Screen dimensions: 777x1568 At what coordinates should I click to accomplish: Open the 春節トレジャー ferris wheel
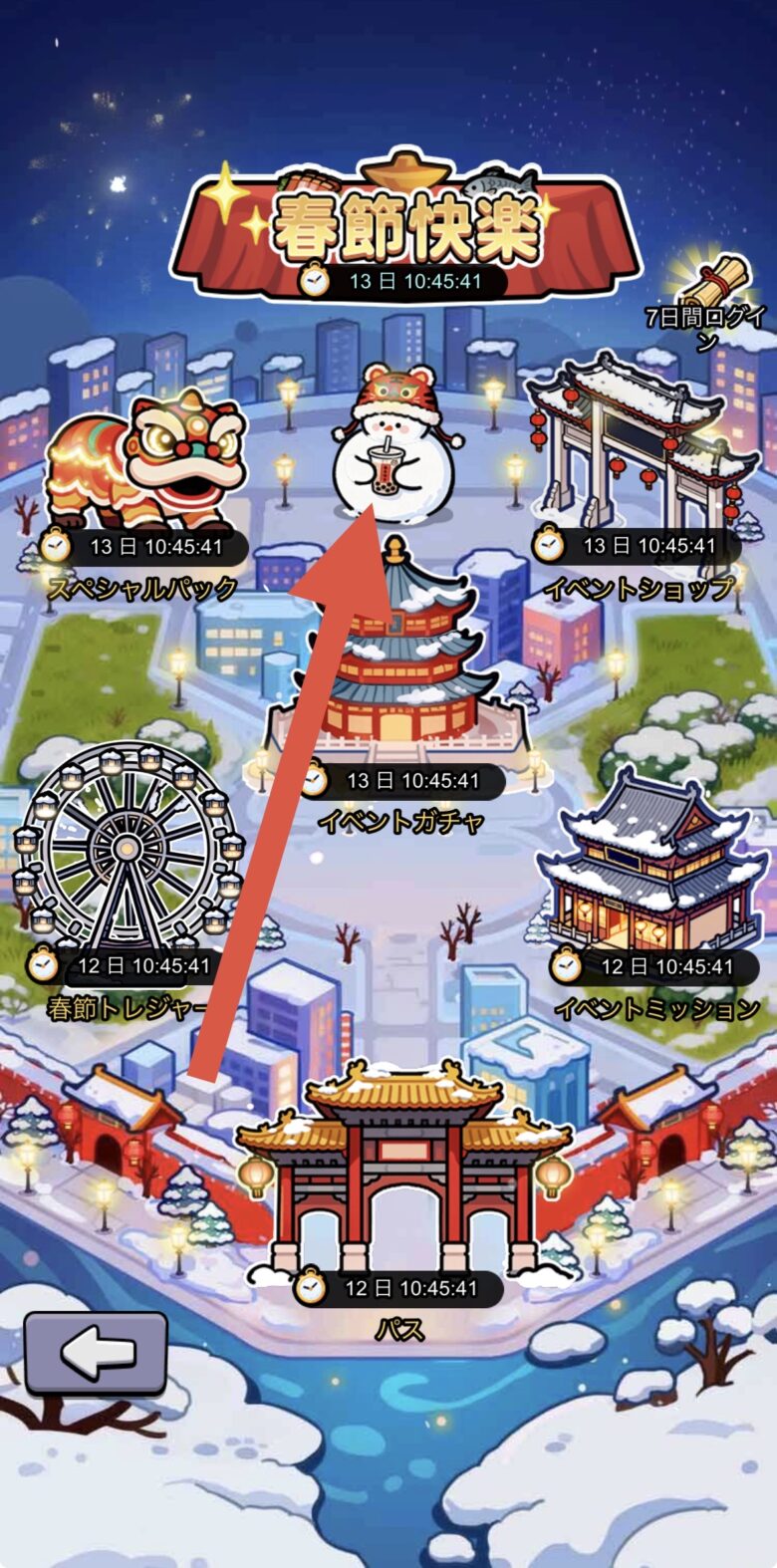point(127,847)
